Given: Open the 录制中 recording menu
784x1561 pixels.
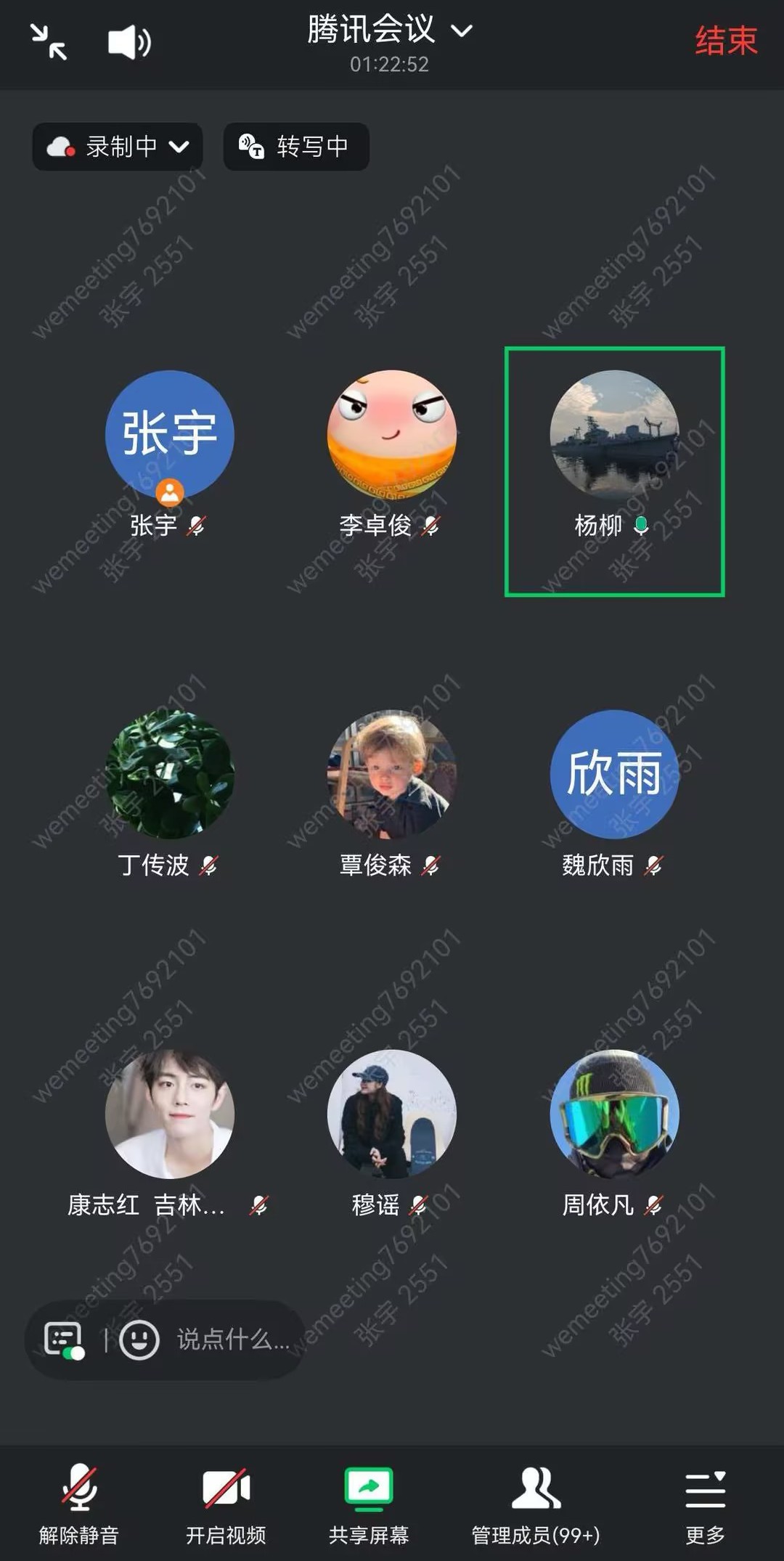Looking at the screenshot, I should pyautogui.click(x=118, y=147).
